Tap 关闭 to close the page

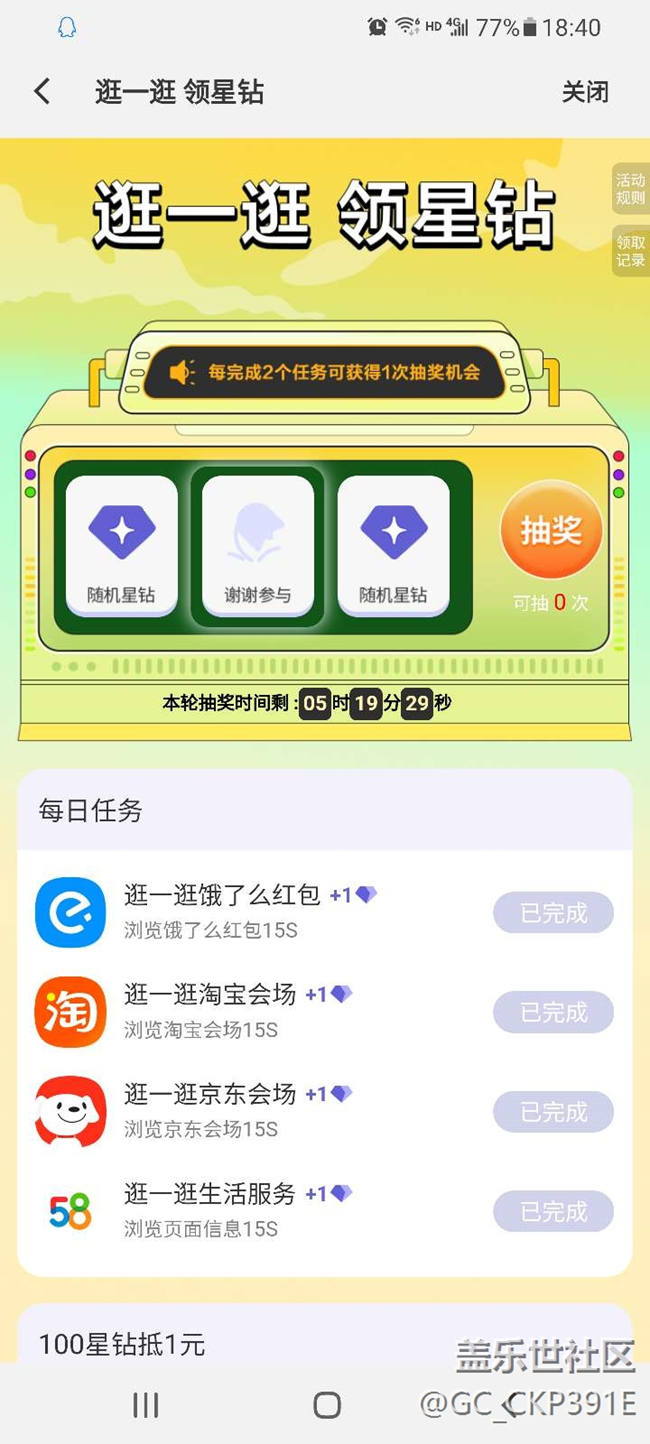pyautogui.click(x=585, y=92)
